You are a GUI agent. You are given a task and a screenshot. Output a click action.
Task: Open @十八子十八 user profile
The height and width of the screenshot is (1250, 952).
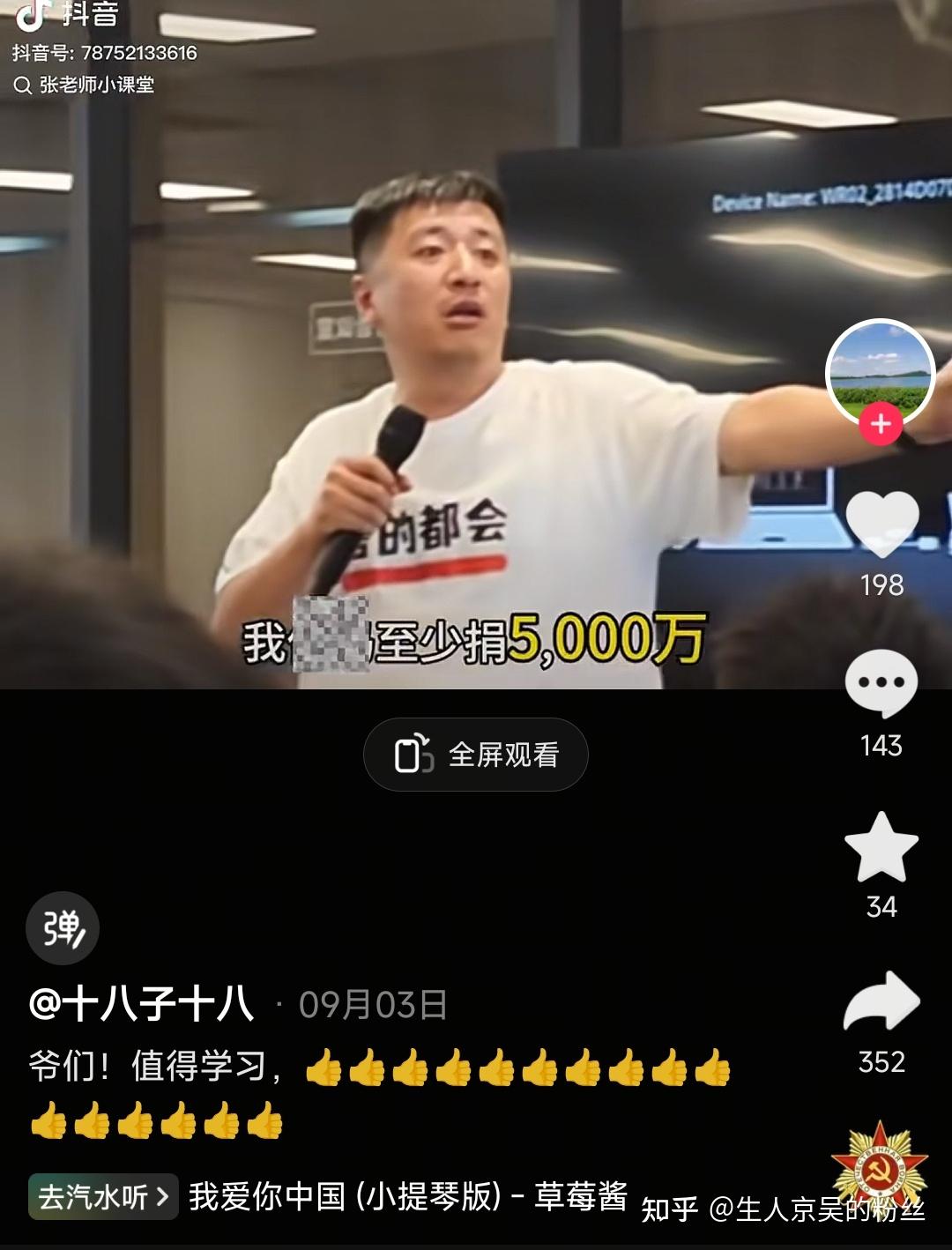141,1004
